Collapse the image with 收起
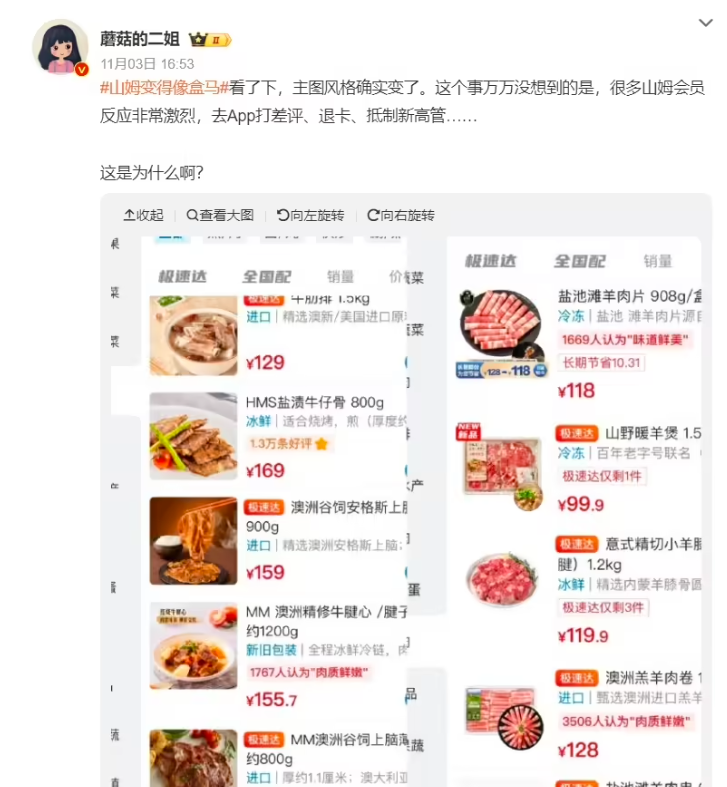The height and width of the screenshot is (787, 727). coord(143,215)
